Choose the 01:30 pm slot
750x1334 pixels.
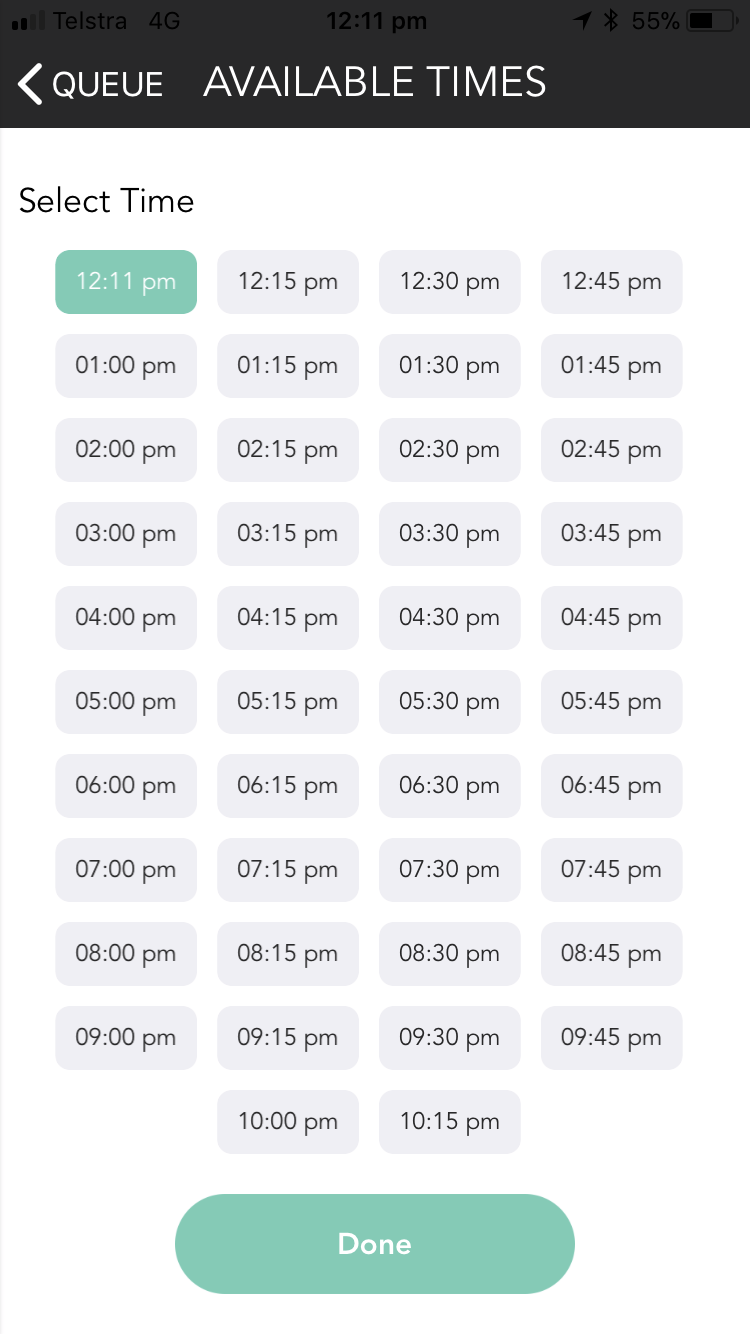click(450, 366)
